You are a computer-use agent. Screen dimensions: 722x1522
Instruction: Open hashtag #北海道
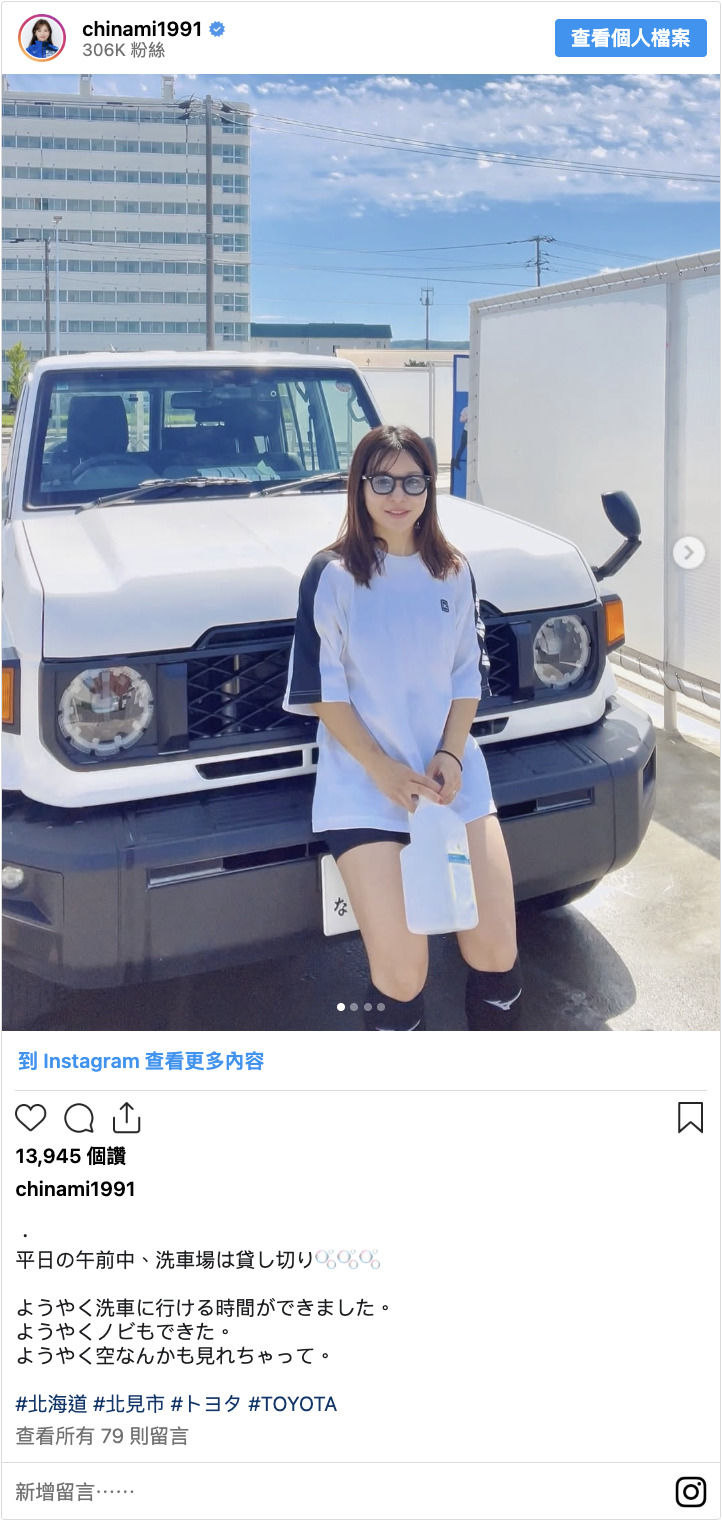pyautogui.click(x=51, y=1404)
